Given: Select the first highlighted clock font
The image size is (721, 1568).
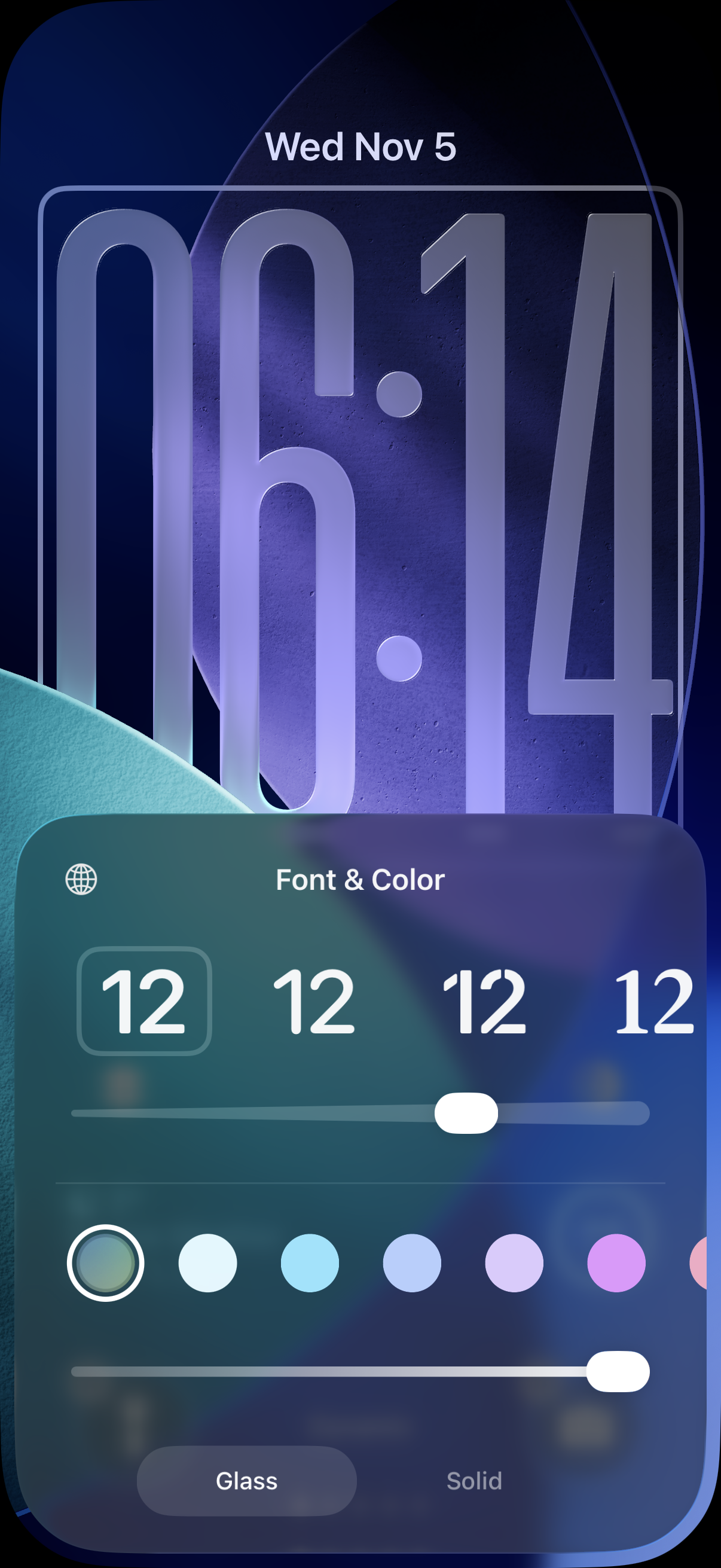Looking at the screenshot, I should pyautogui.click(x=144, y=1000).
